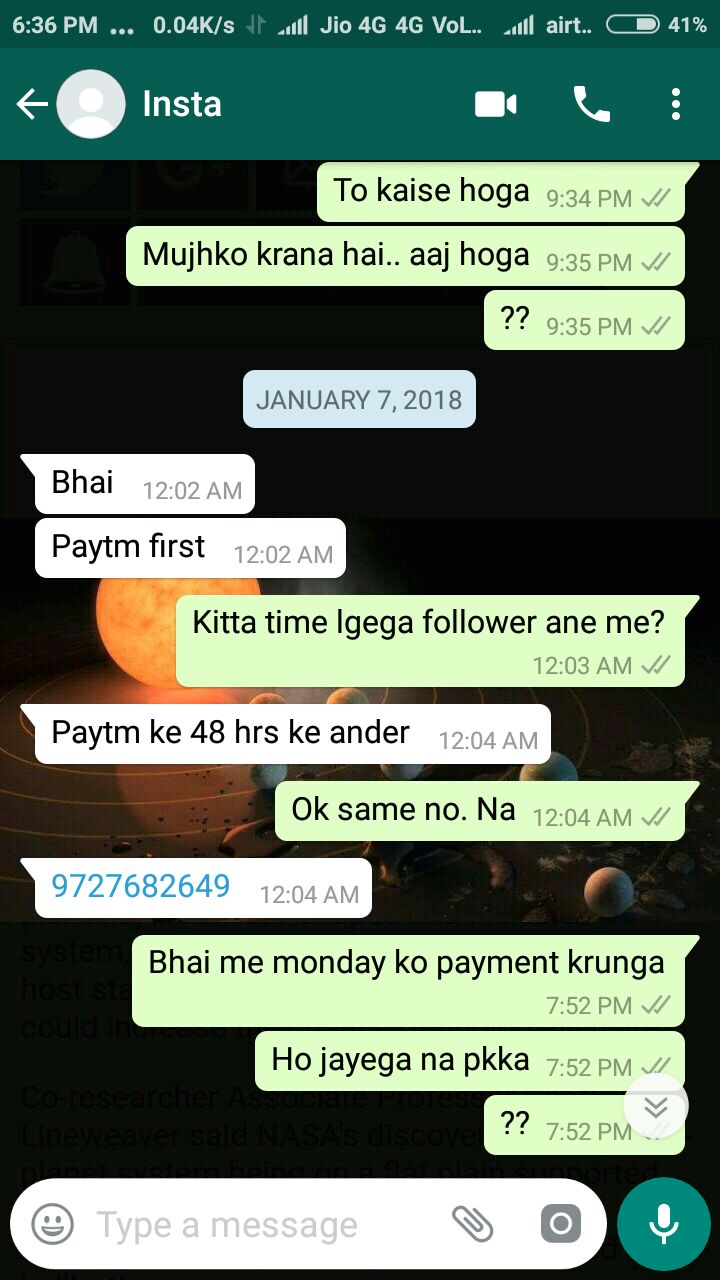
Task: Start a video call with Insta
Action: [495, 104]
